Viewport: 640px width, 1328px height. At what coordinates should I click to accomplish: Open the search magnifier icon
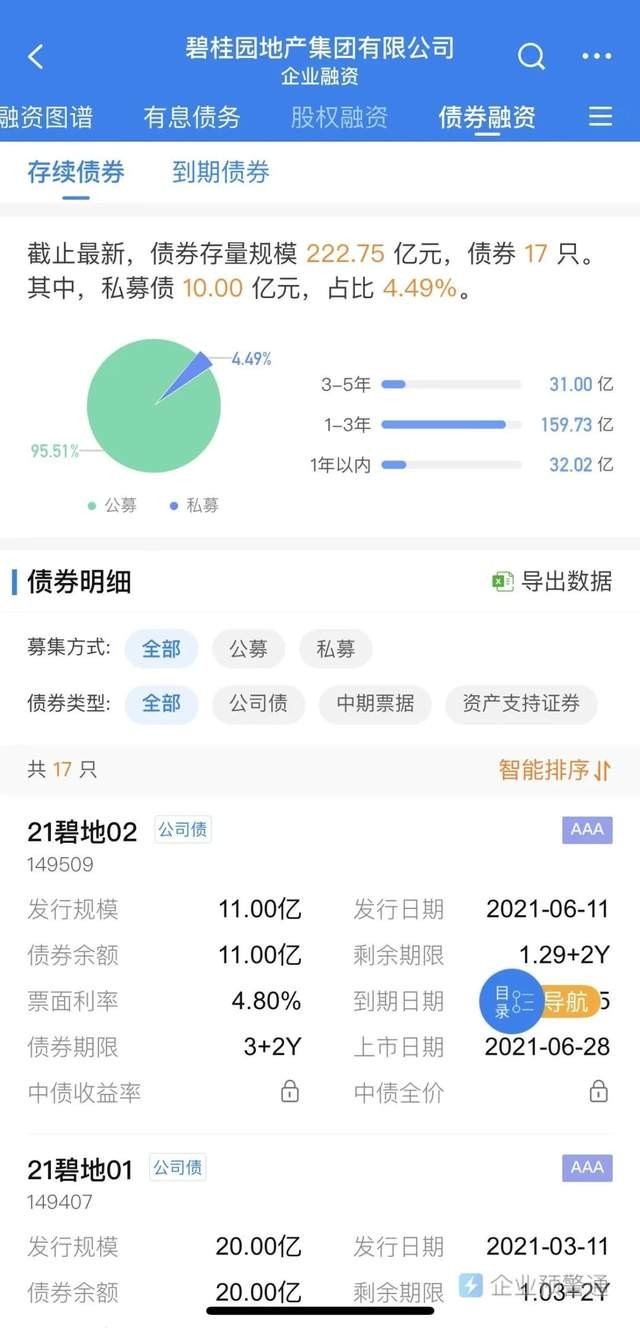click(x=531, y=56)
